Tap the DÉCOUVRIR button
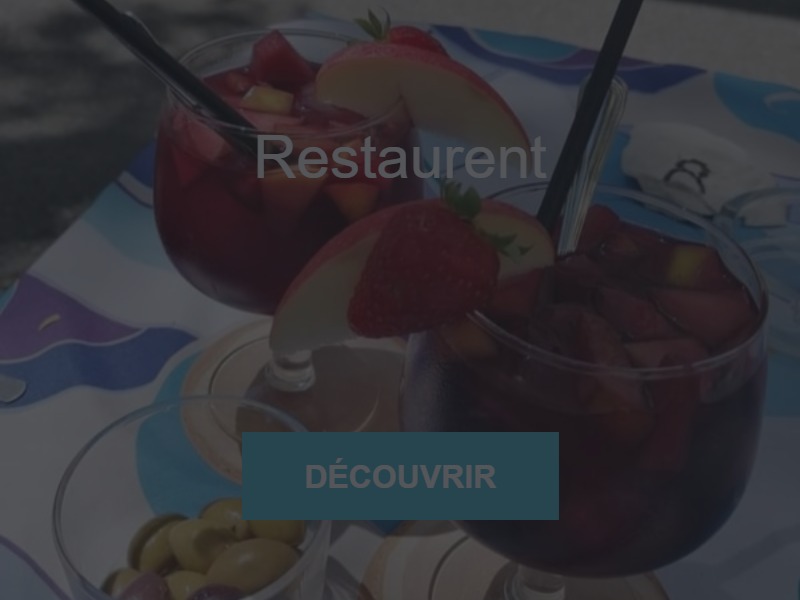 coord(400,476)
